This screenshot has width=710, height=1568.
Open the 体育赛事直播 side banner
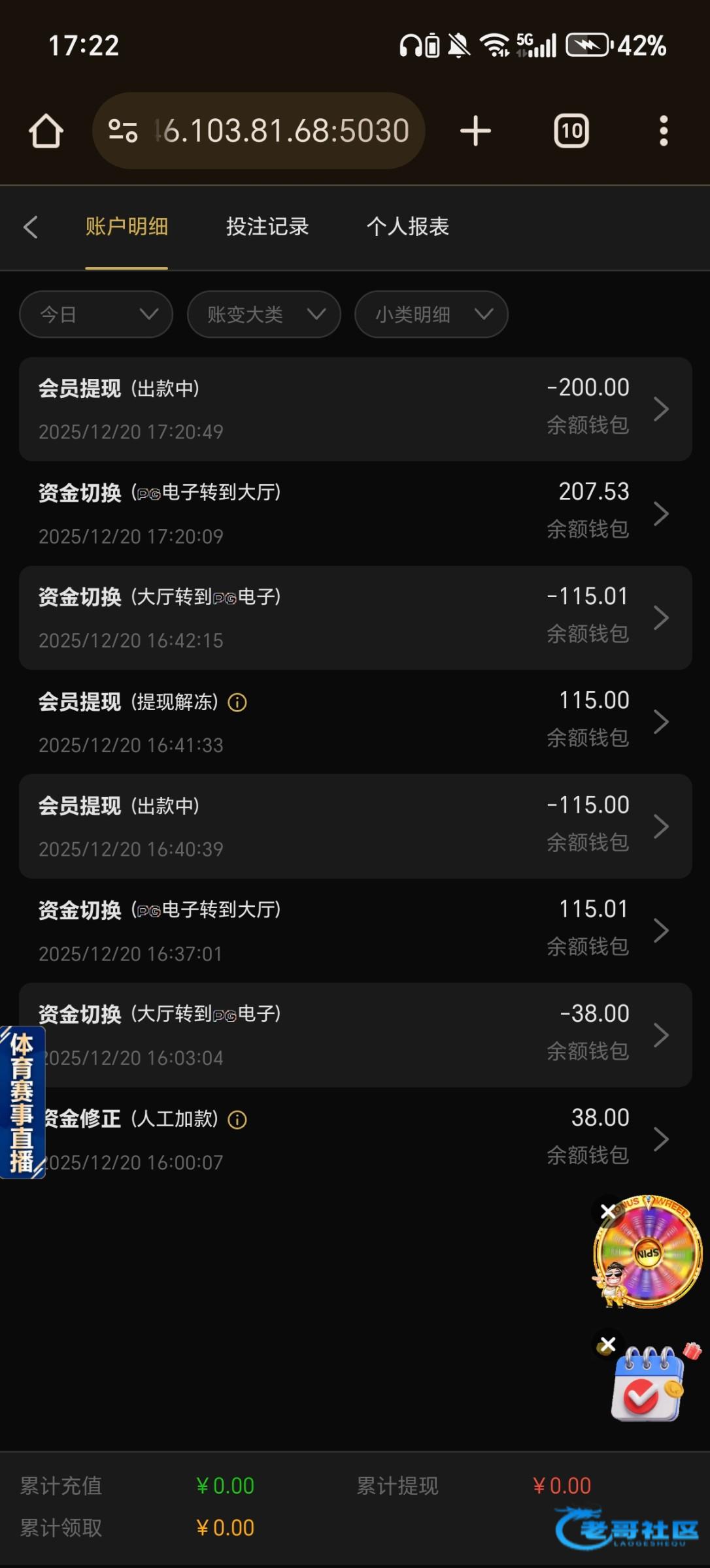tap(22, 1102)
